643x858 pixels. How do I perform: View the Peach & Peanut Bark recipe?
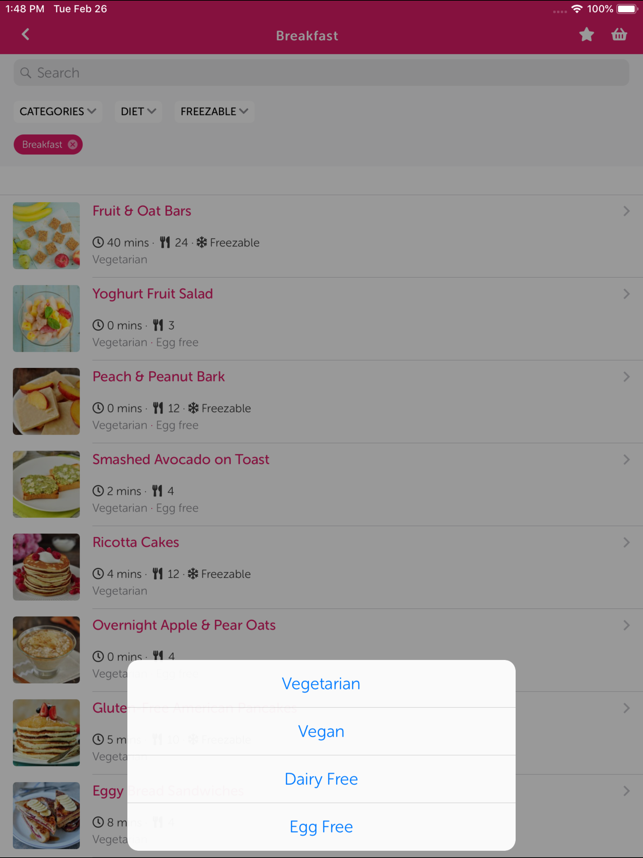click(x=158, y=377)
